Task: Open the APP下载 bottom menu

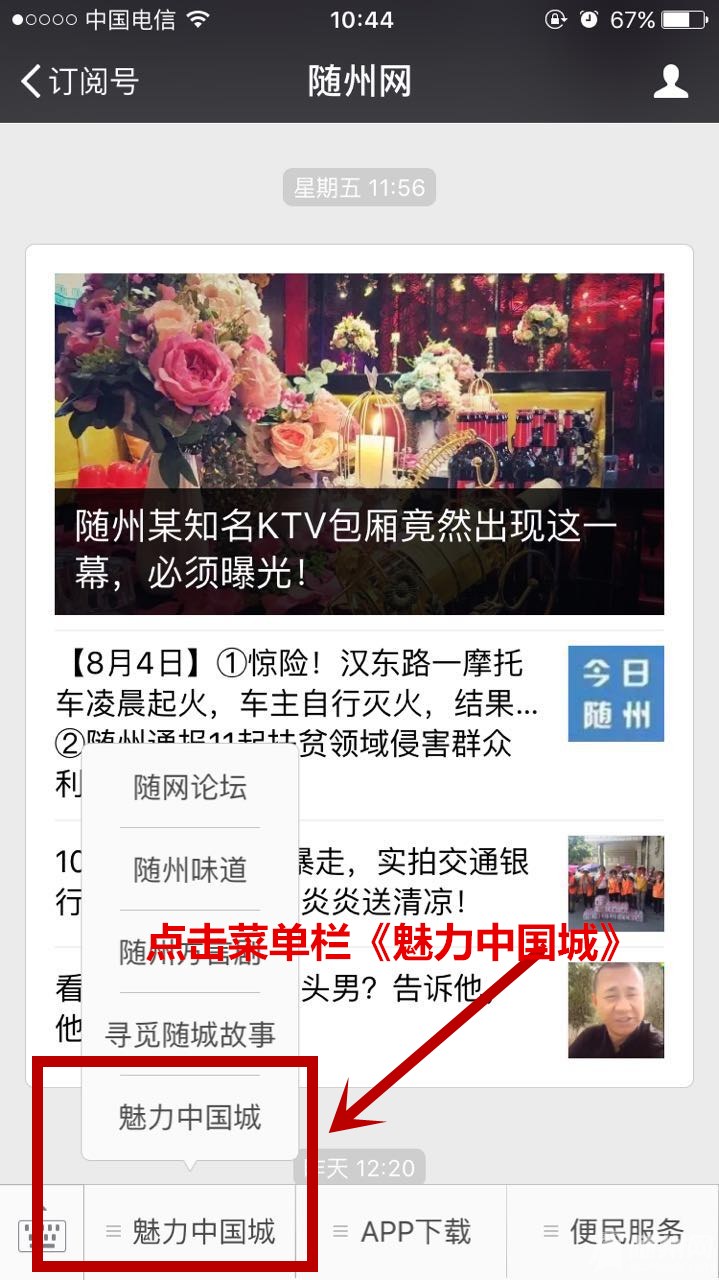Action: coord(402,1232)
